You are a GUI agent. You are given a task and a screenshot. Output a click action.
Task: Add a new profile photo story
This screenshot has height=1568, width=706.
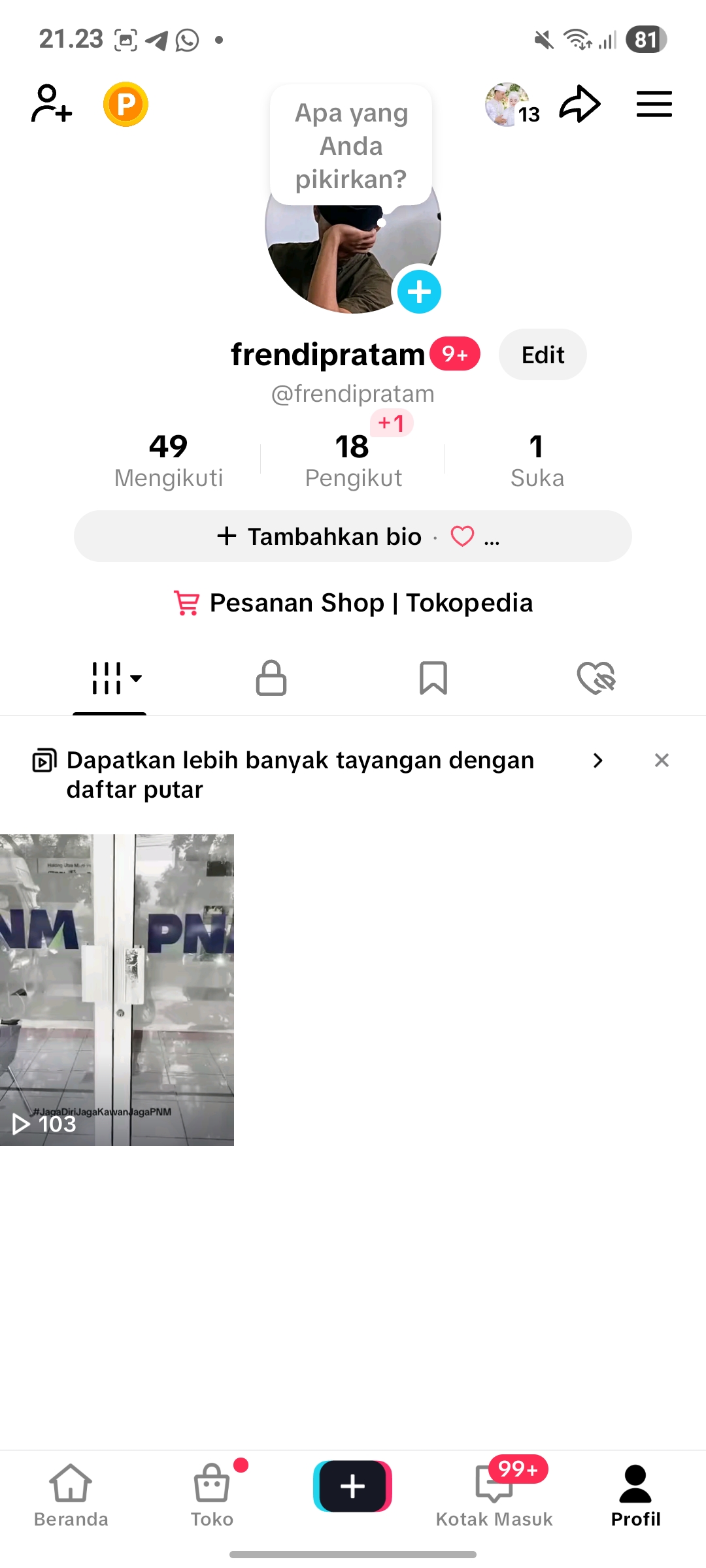419,291
